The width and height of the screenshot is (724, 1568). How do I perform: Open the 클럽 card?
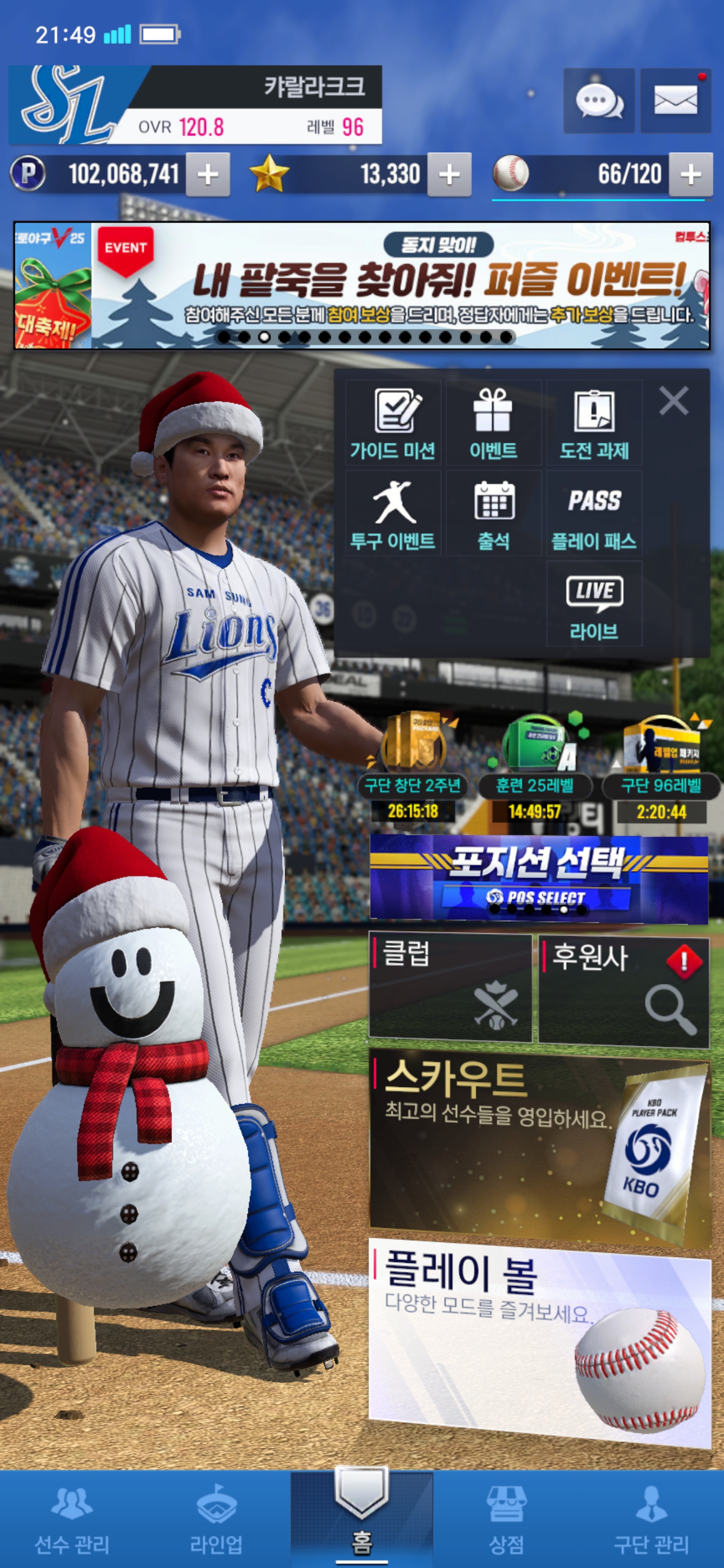(450, 987)
